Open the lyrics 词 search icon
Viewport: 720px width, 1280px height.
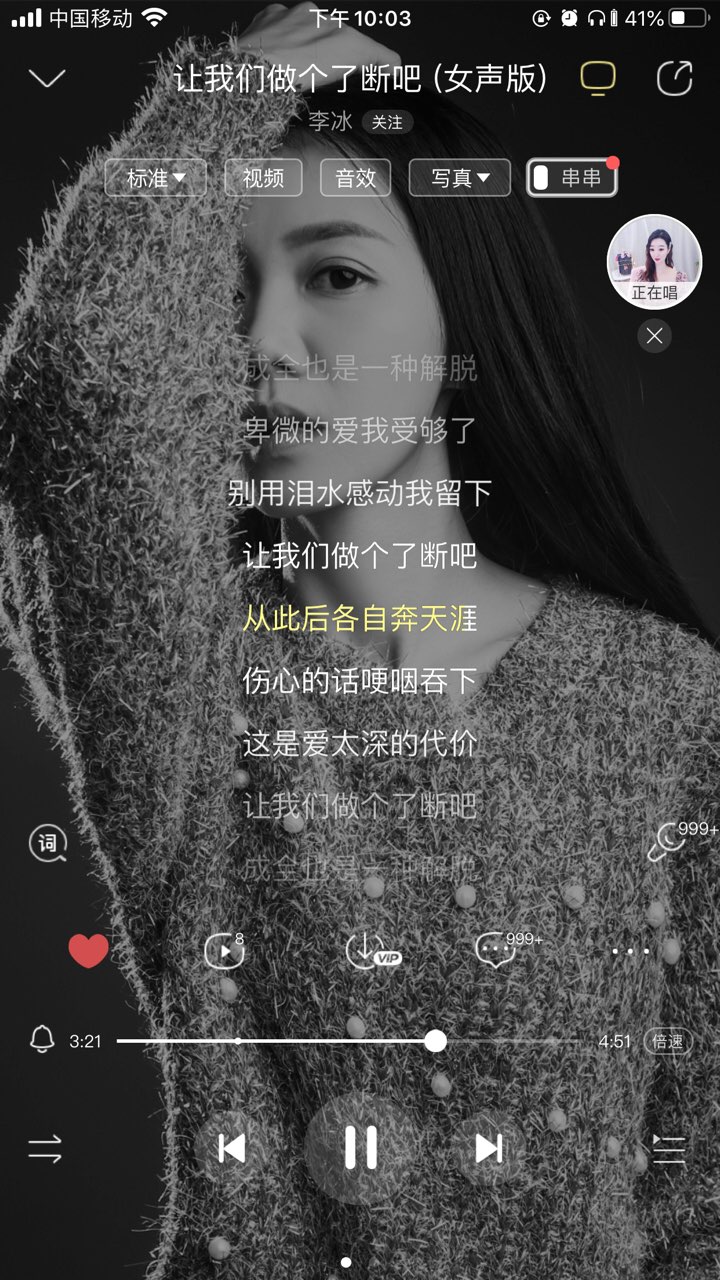[x=47, y=843]
